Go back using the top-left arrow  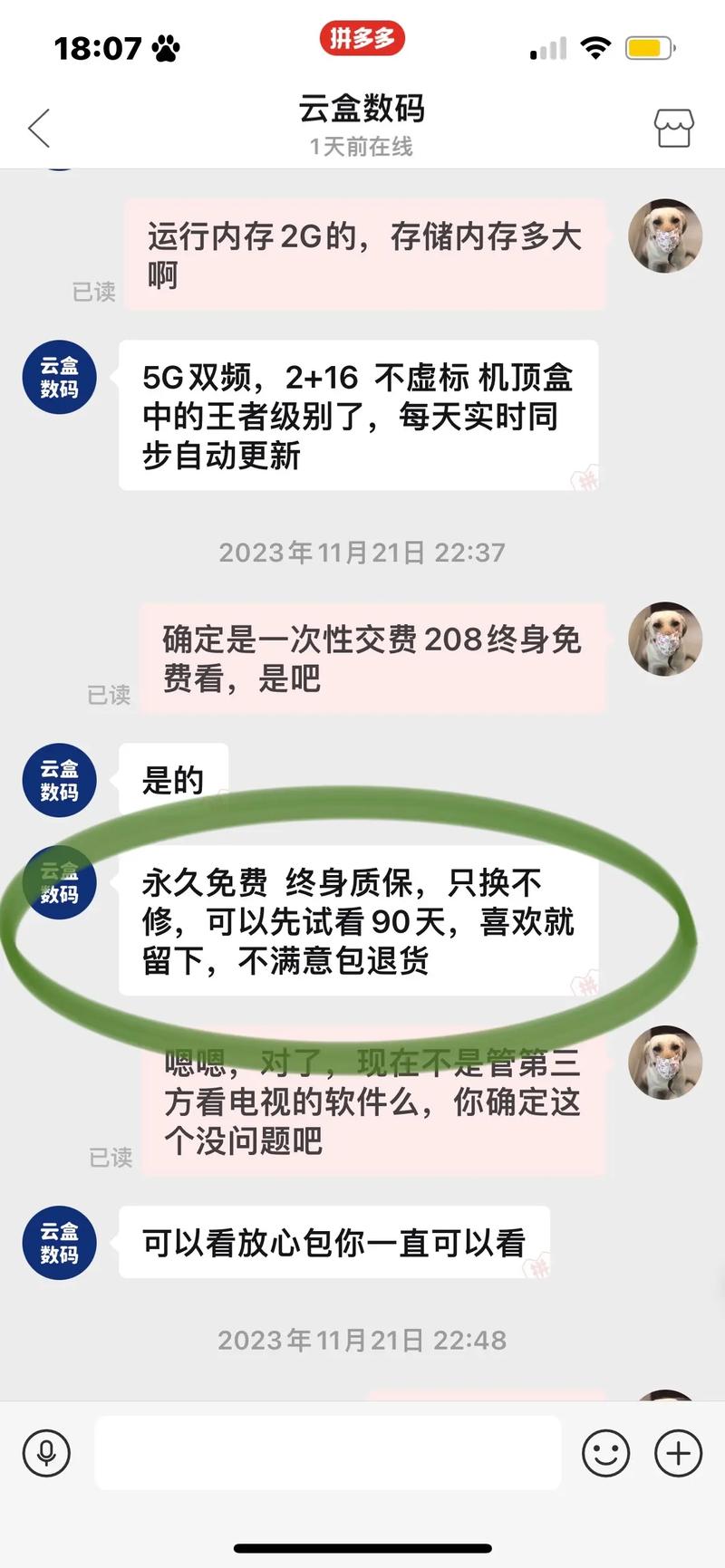point(39,128)
